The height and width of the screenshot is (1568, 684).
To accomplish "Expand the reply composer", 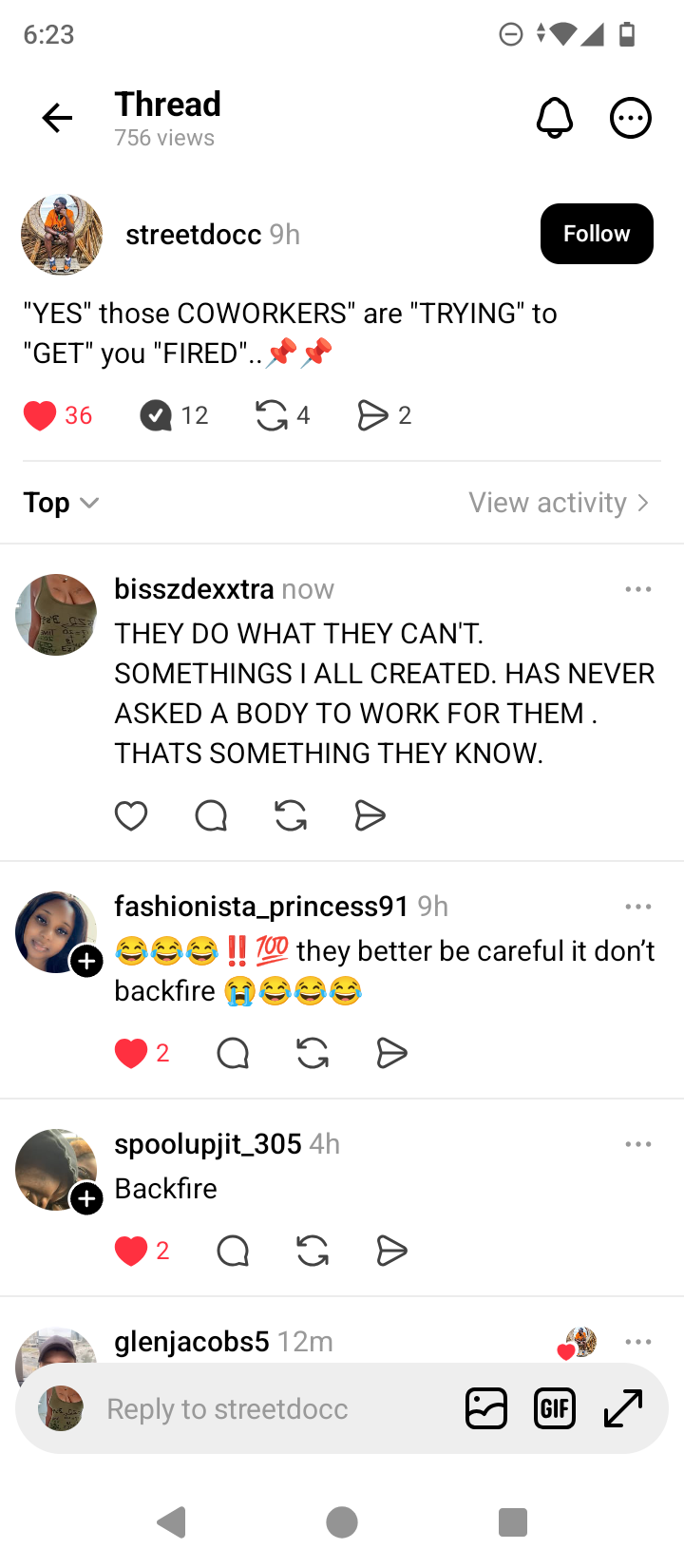I will pyautogui.click(x=623, y=1408).
